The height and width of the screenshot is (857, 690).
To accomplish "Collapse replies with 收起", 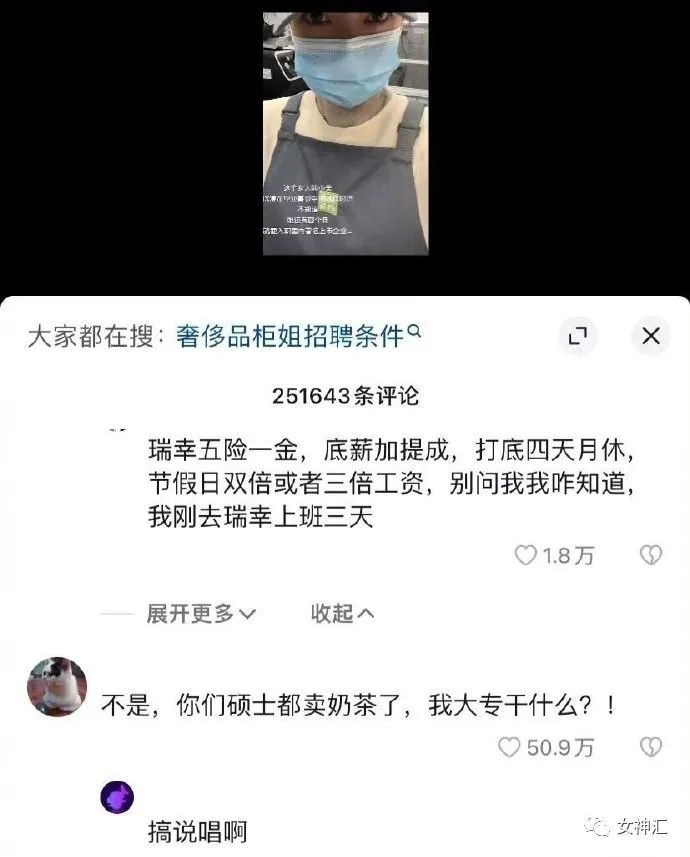I will 342,613.
